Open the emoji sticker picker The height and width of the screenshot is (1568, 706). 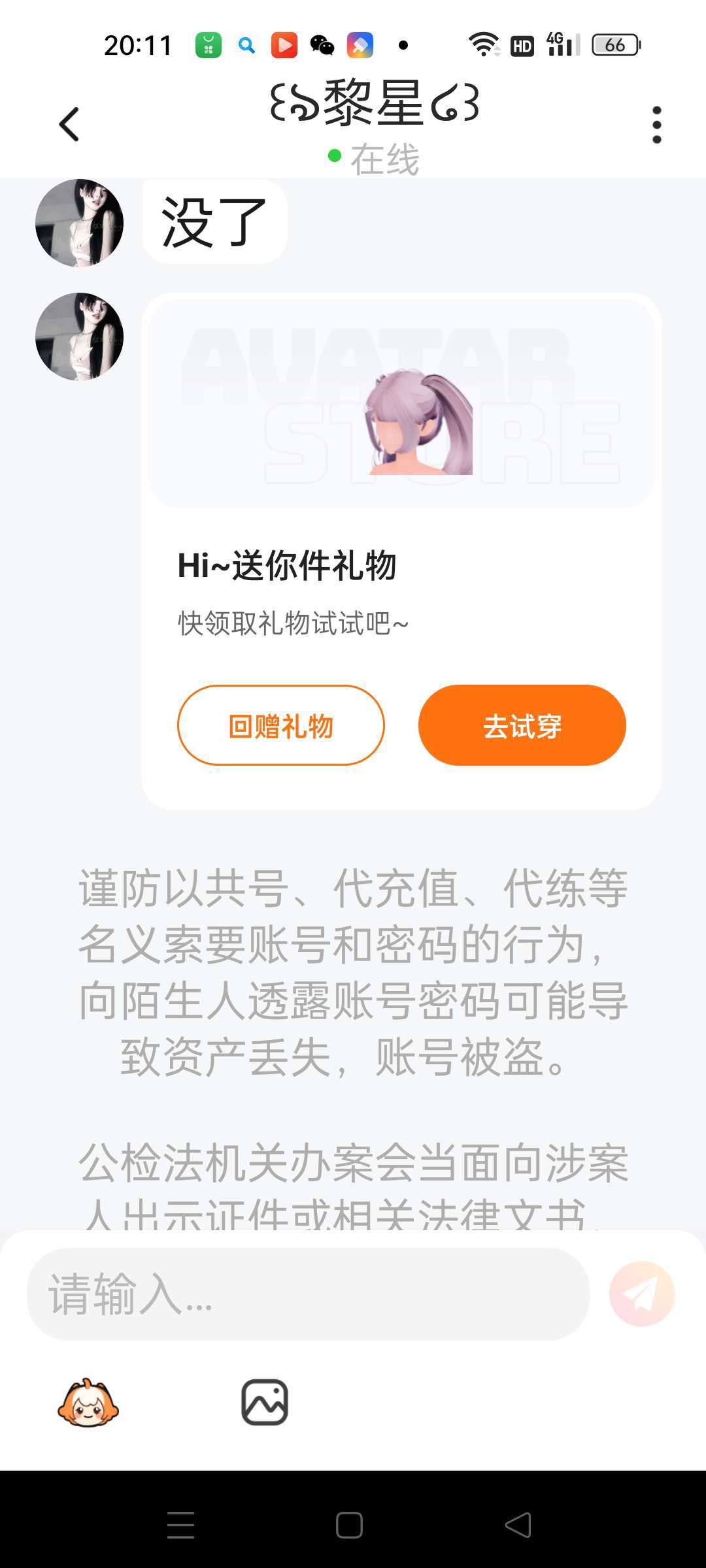88,1402
